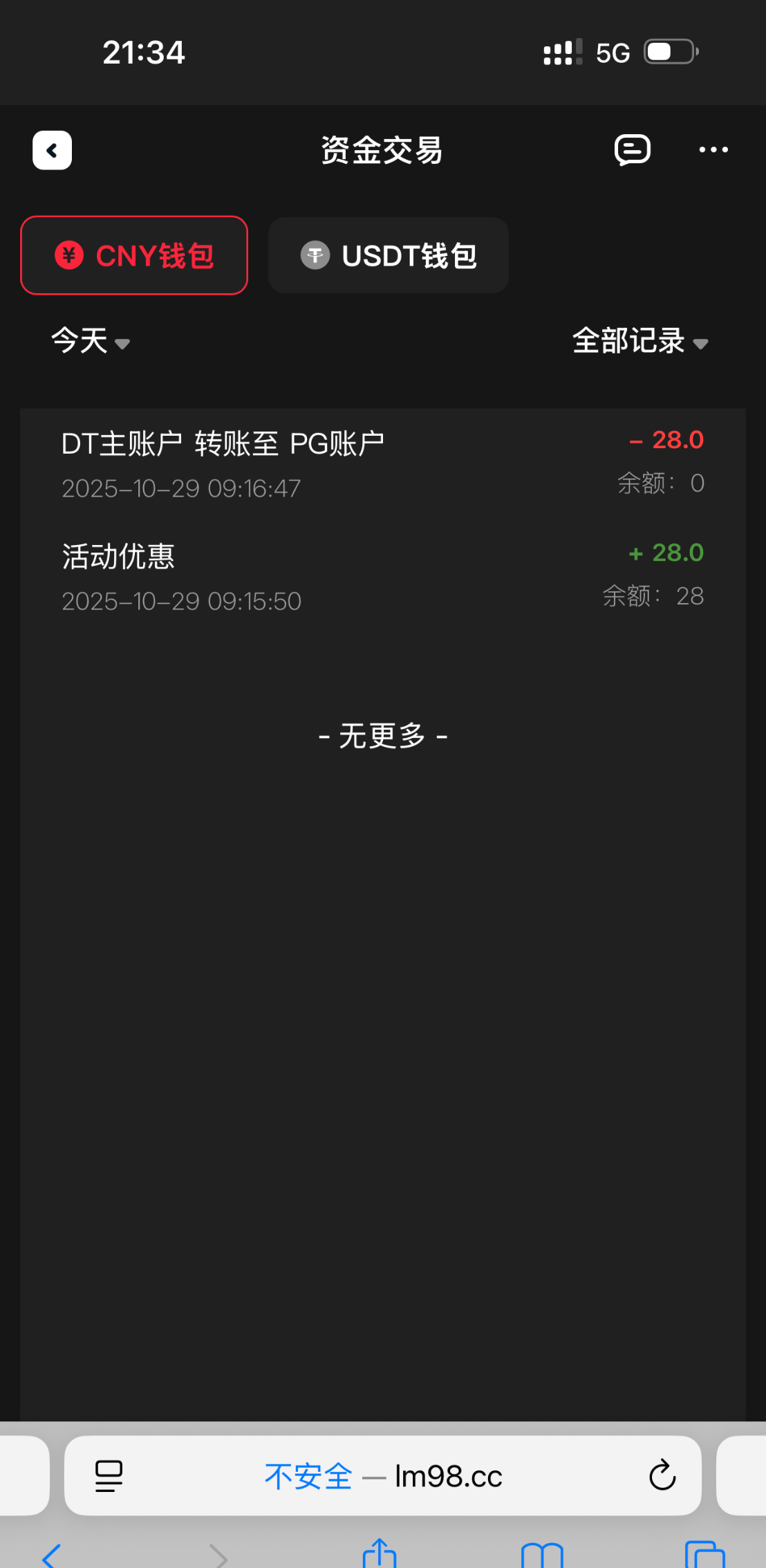
Task: Reload the page in Safari
Action: click(662, 1475)
